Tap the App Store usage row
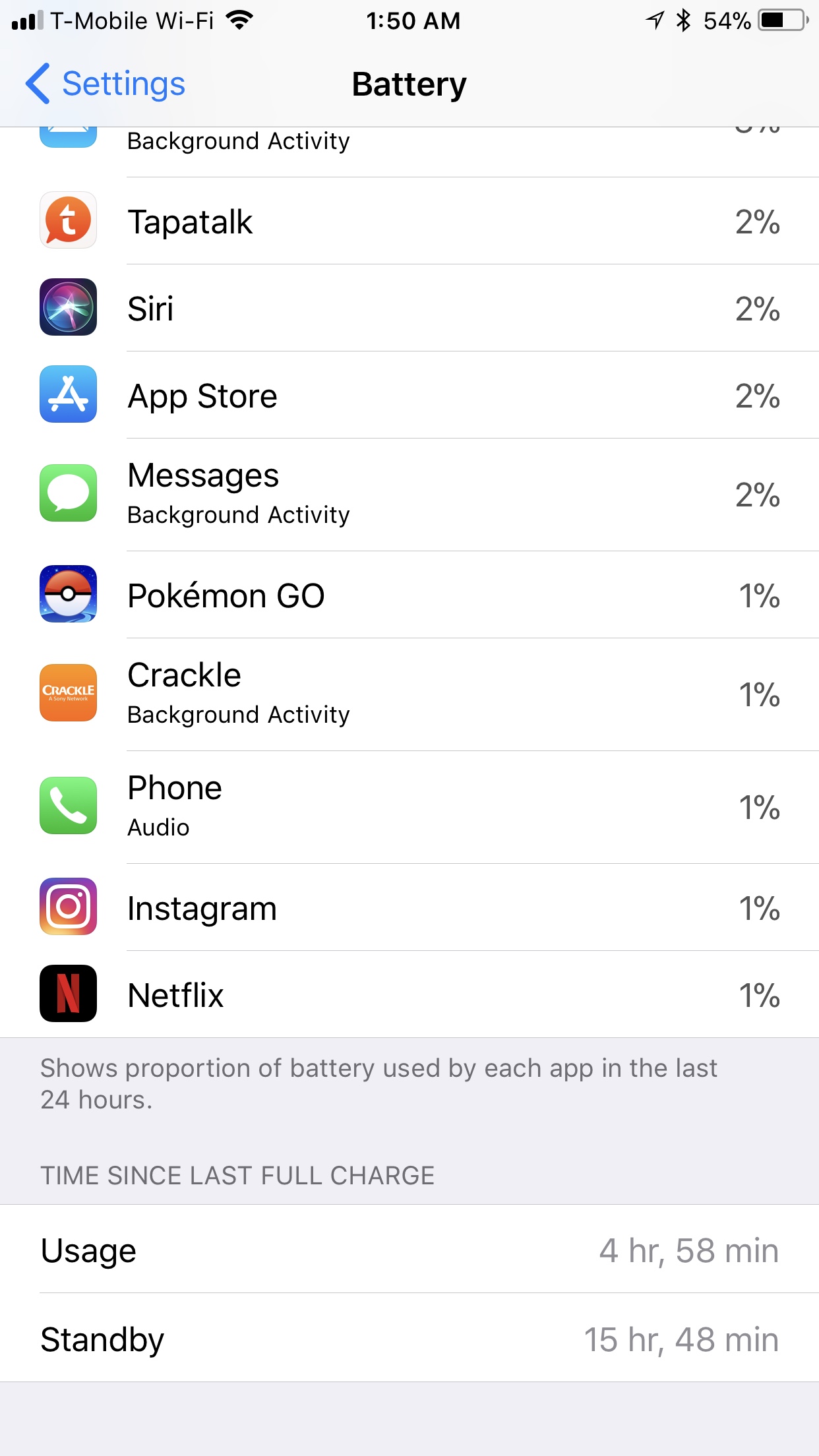This screenshot has height=1456, width=819. (409, 396)
